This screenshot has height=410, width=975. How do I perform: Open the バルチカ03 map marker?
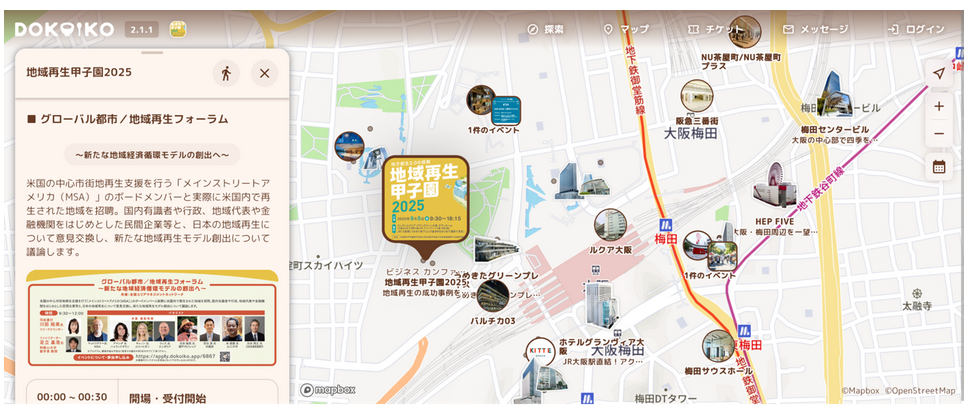coord(491,296)
